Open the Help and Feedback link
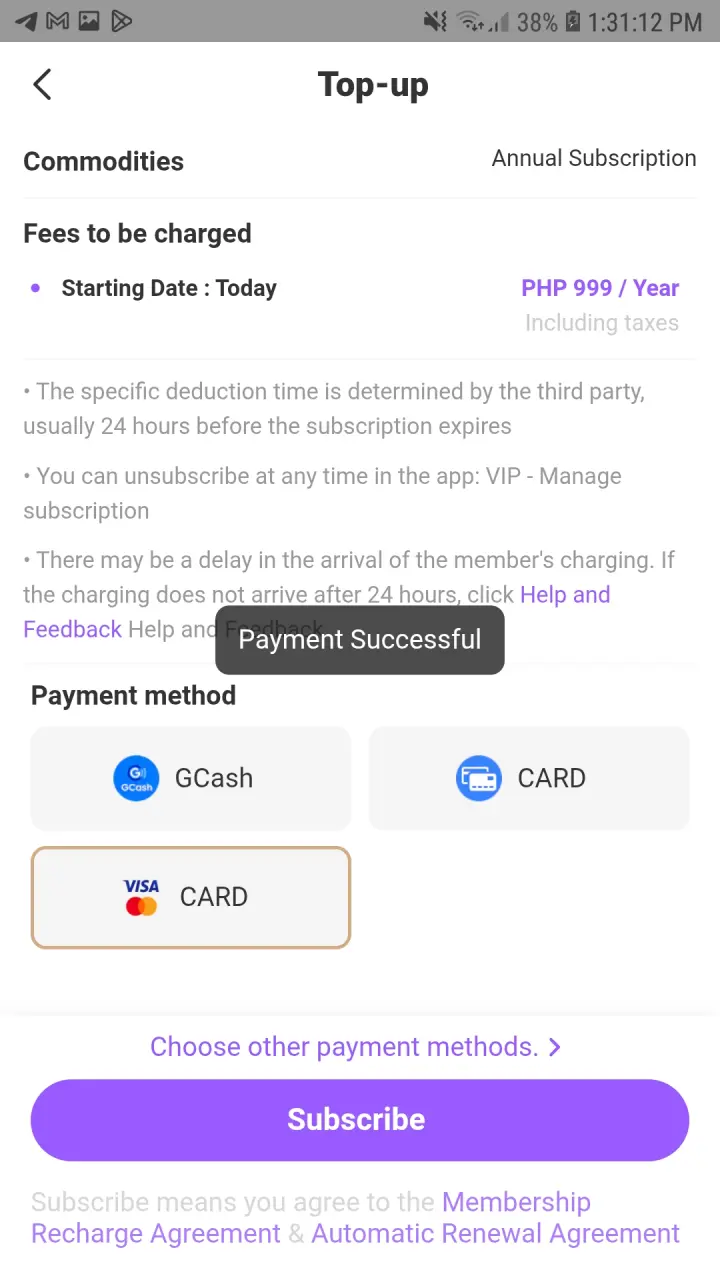The height and width of the screenshot is (1280, 720). coord(565,595)
